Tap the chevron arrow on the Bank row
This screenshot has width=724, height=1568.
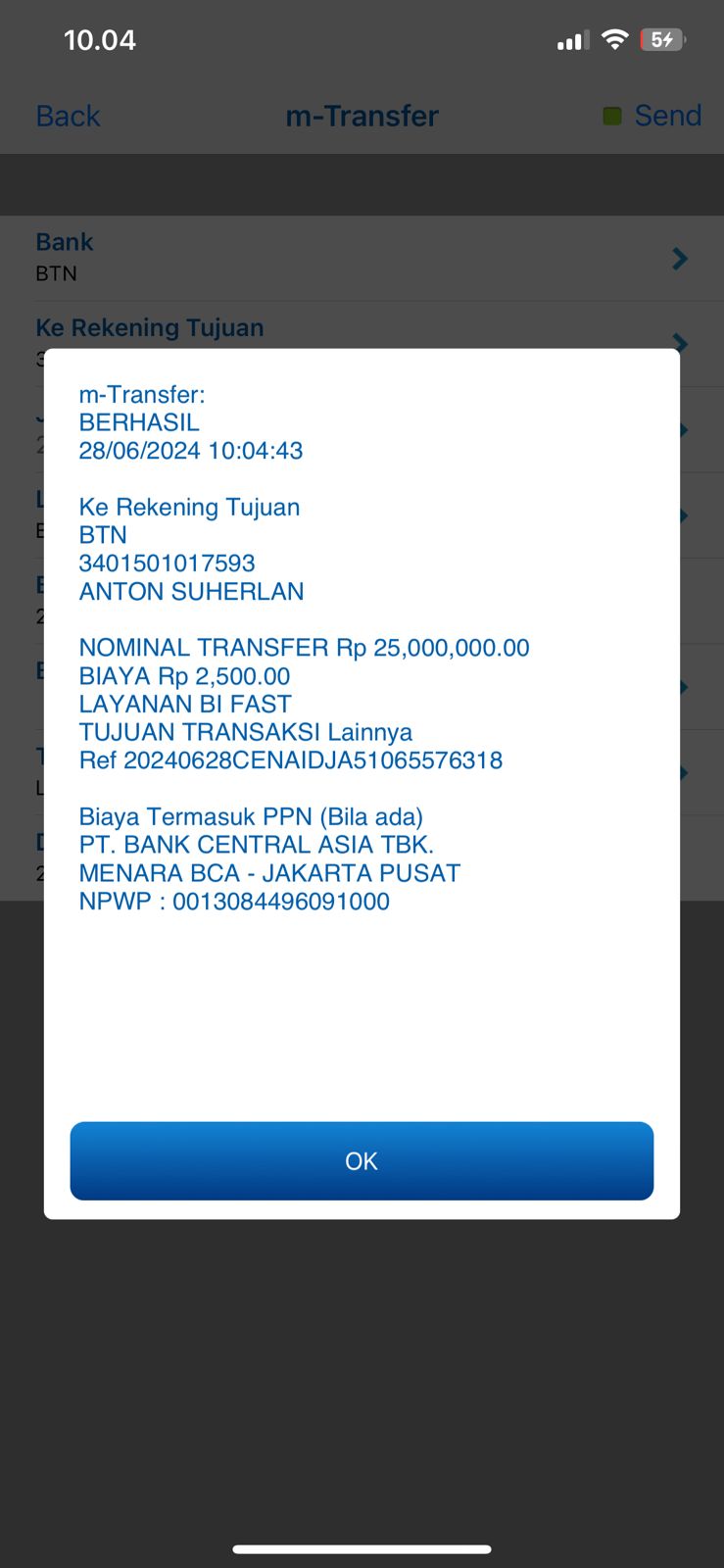pos(680,259)
